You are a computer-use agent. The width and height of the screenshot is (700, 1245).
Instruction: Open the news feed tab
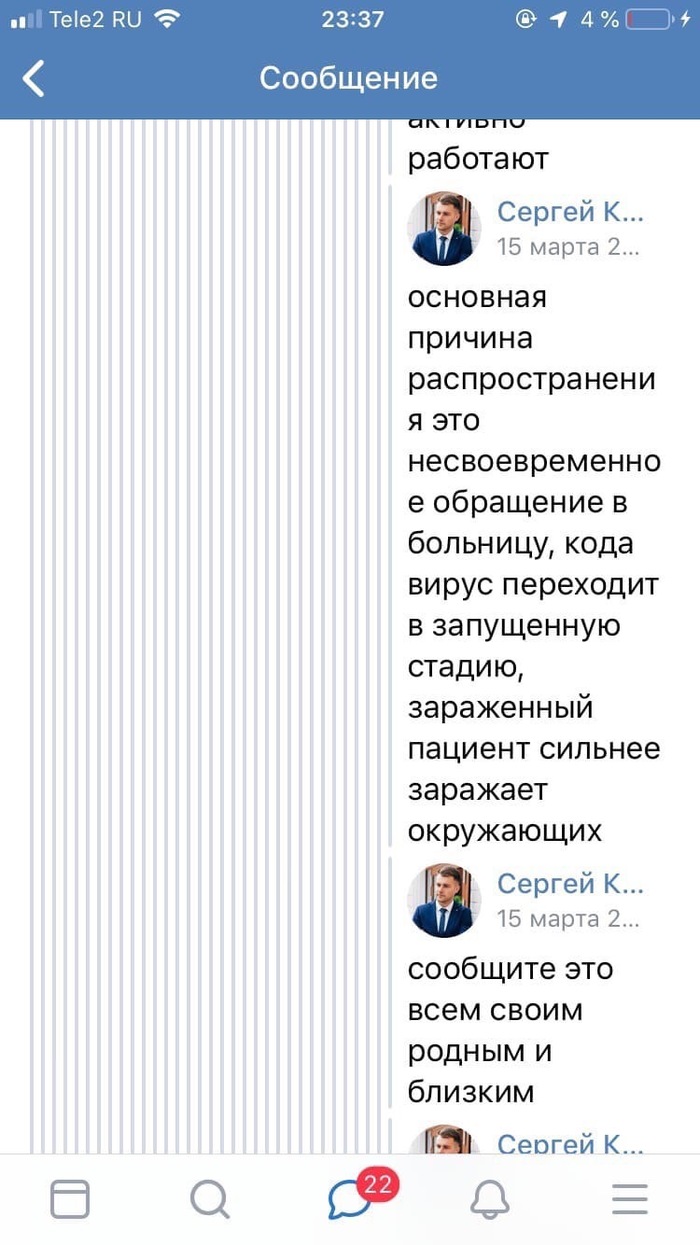(x=70, y=1198)
